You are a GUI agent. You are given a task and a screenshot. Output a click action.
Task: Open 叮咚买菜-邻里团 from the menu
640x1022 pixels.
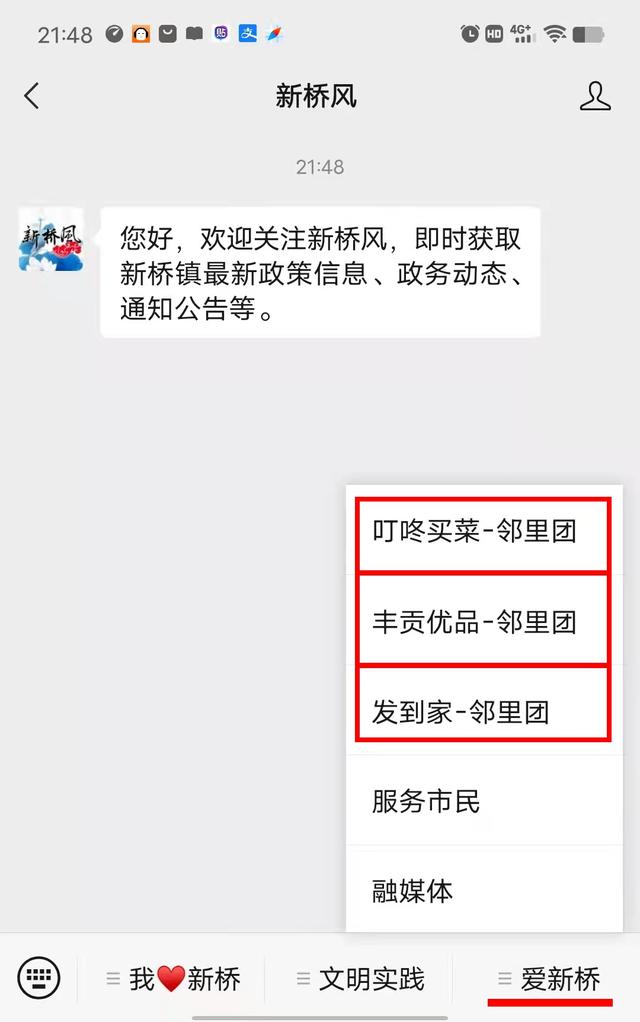(483, 531)
